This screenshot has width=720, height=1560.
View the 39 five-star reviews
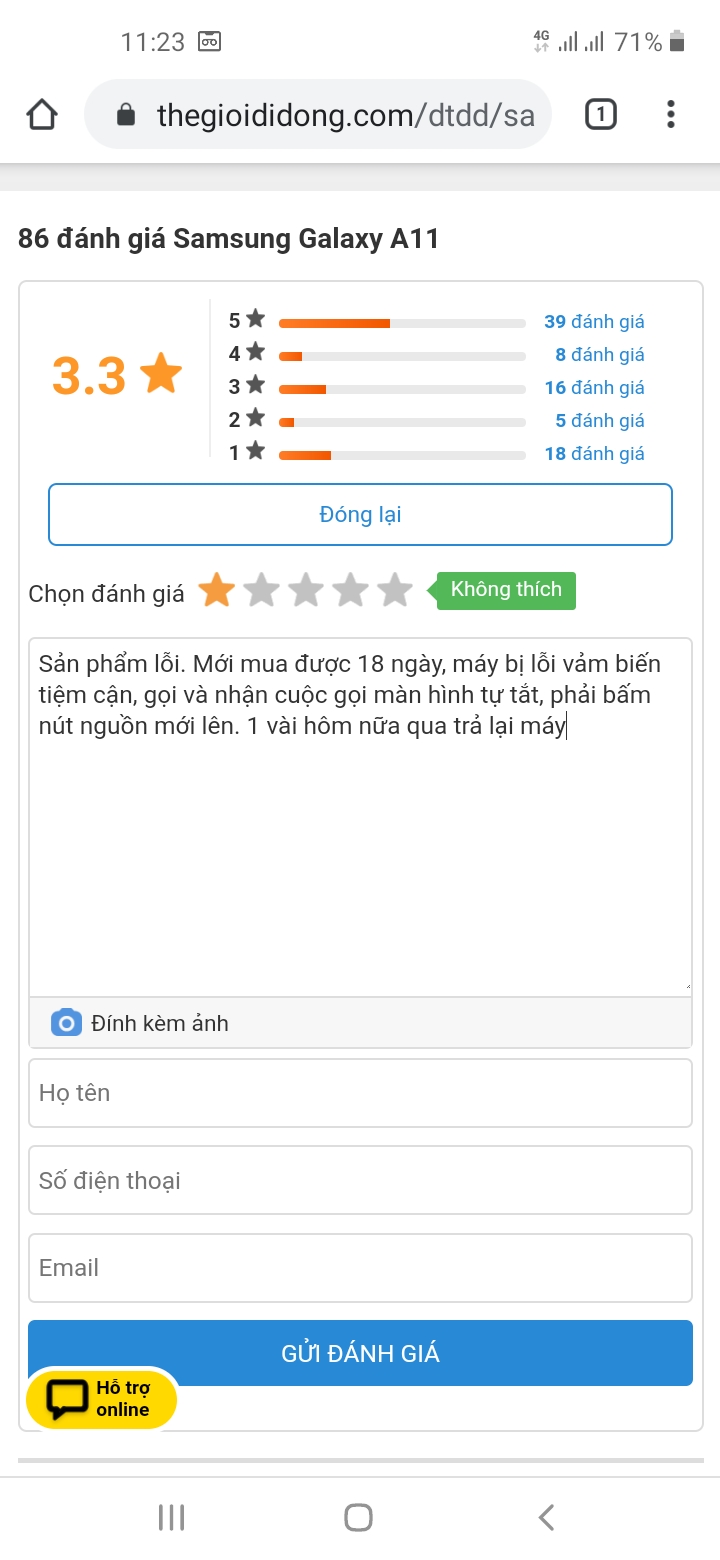pos(594,321)
